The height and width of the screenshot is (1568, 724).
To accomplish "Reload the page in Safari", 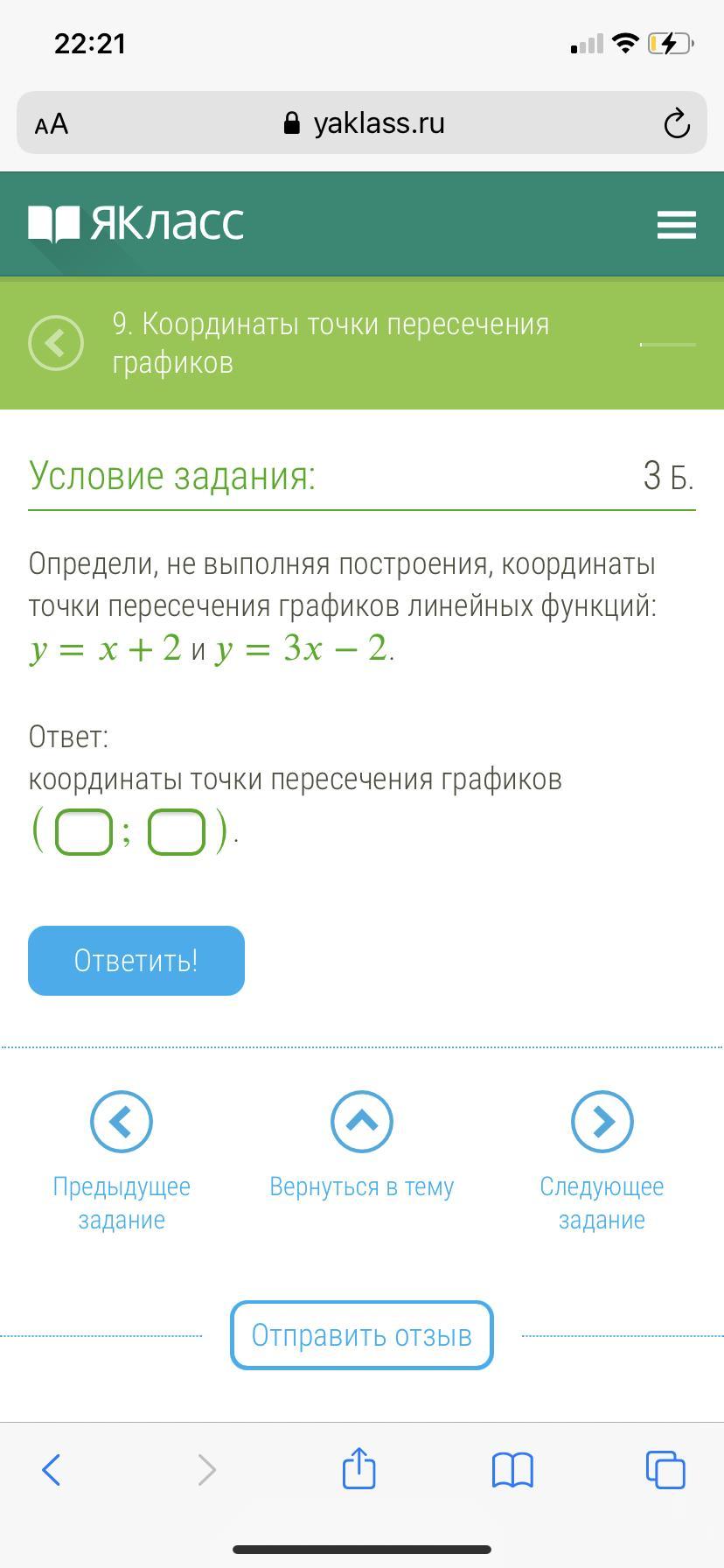I will (676, 123).
